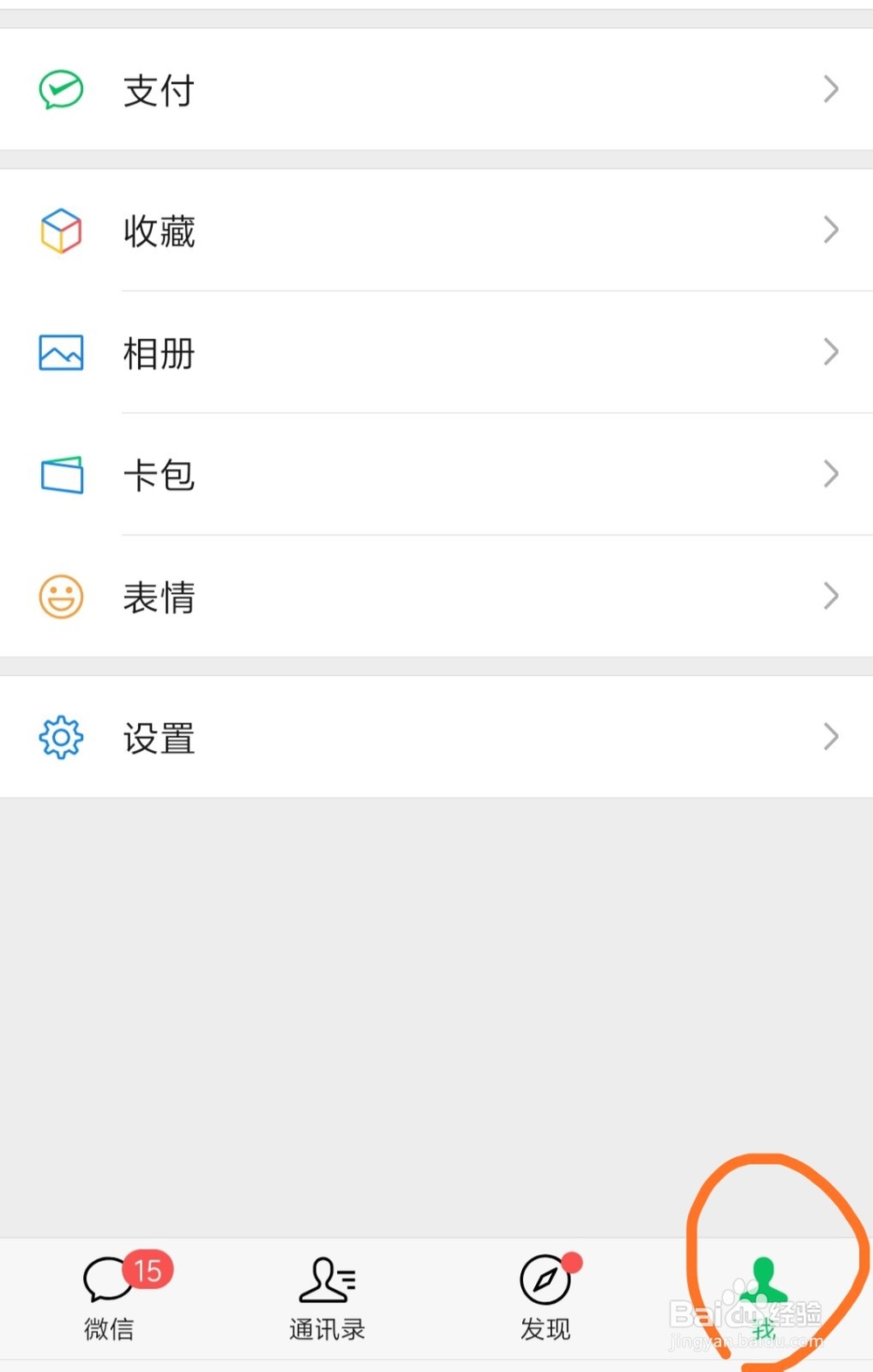Open 收藏 via its right arrow

(x=829, y=230)
